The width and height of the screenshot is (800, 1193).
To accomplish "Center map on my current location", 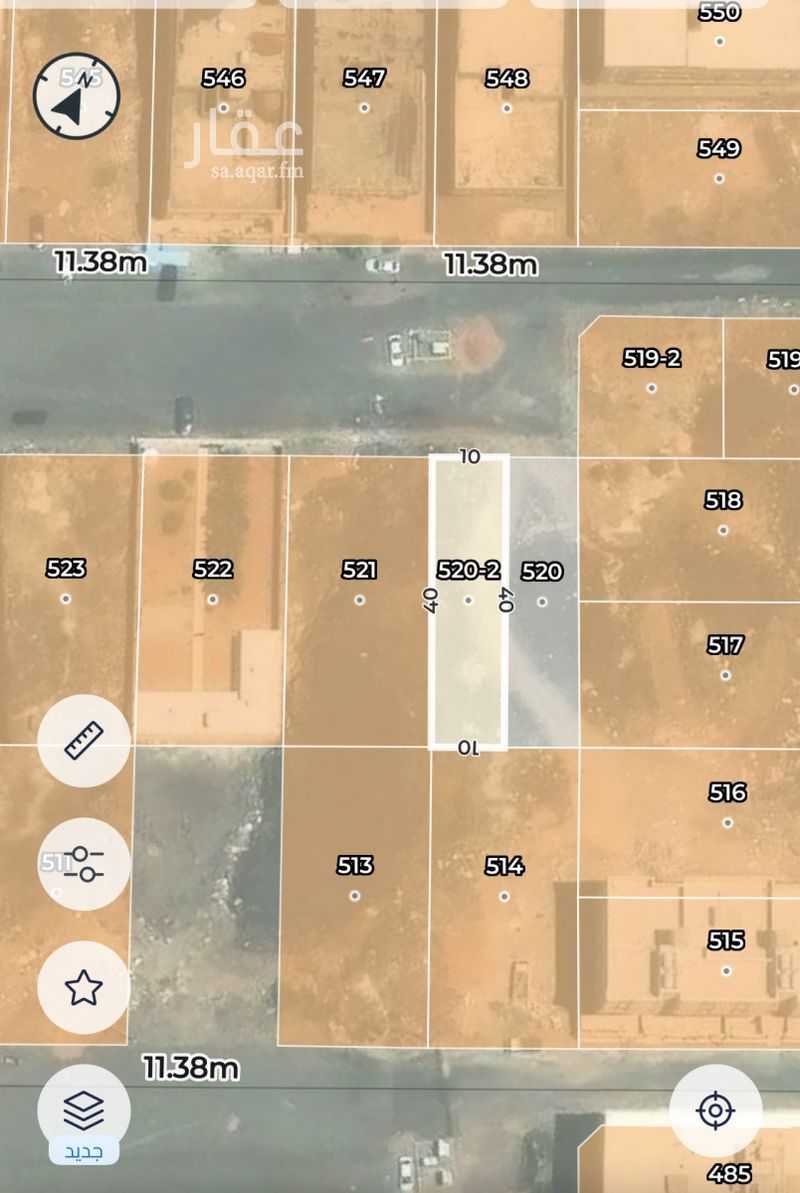I will pyautogui.click(x=716, y=1111).
